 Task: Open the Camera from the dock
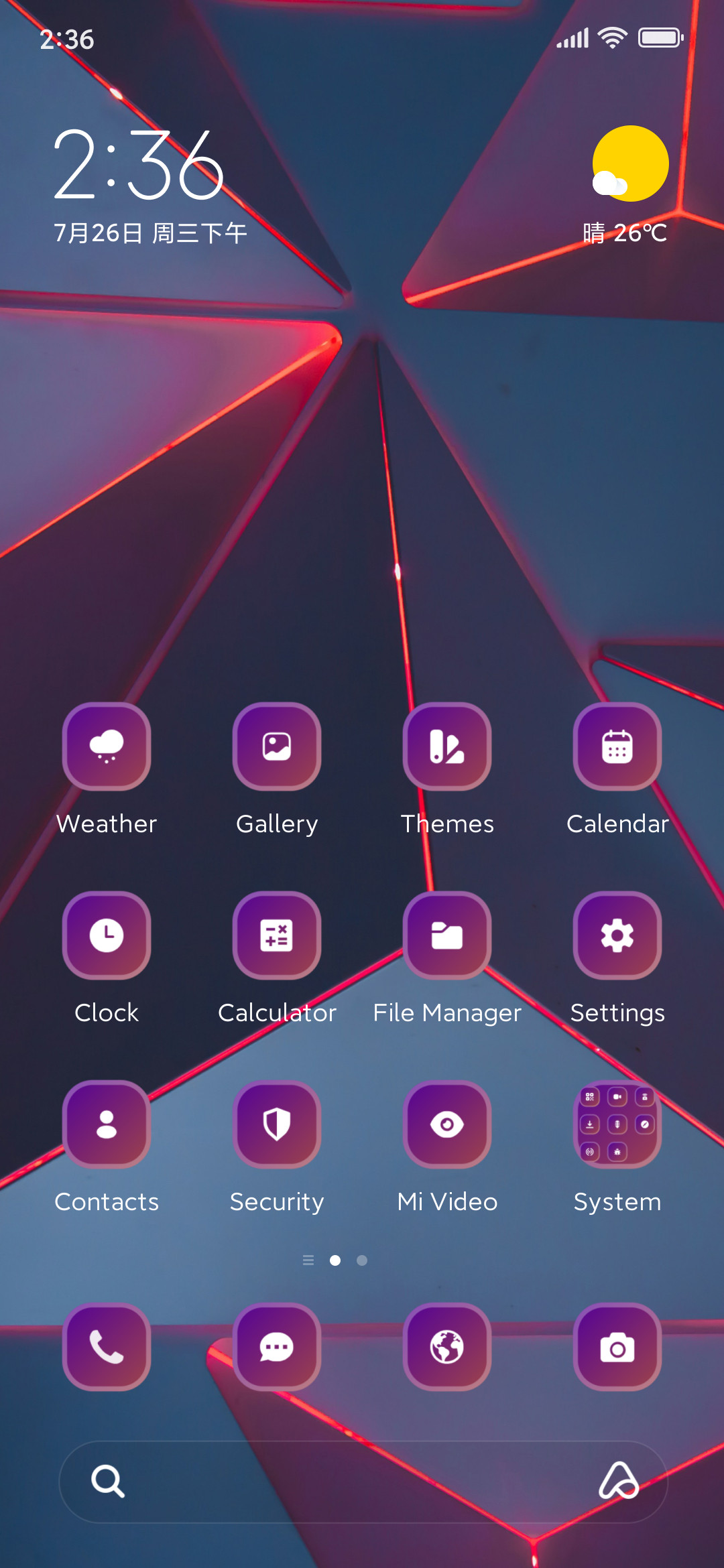coord(617,1347)
